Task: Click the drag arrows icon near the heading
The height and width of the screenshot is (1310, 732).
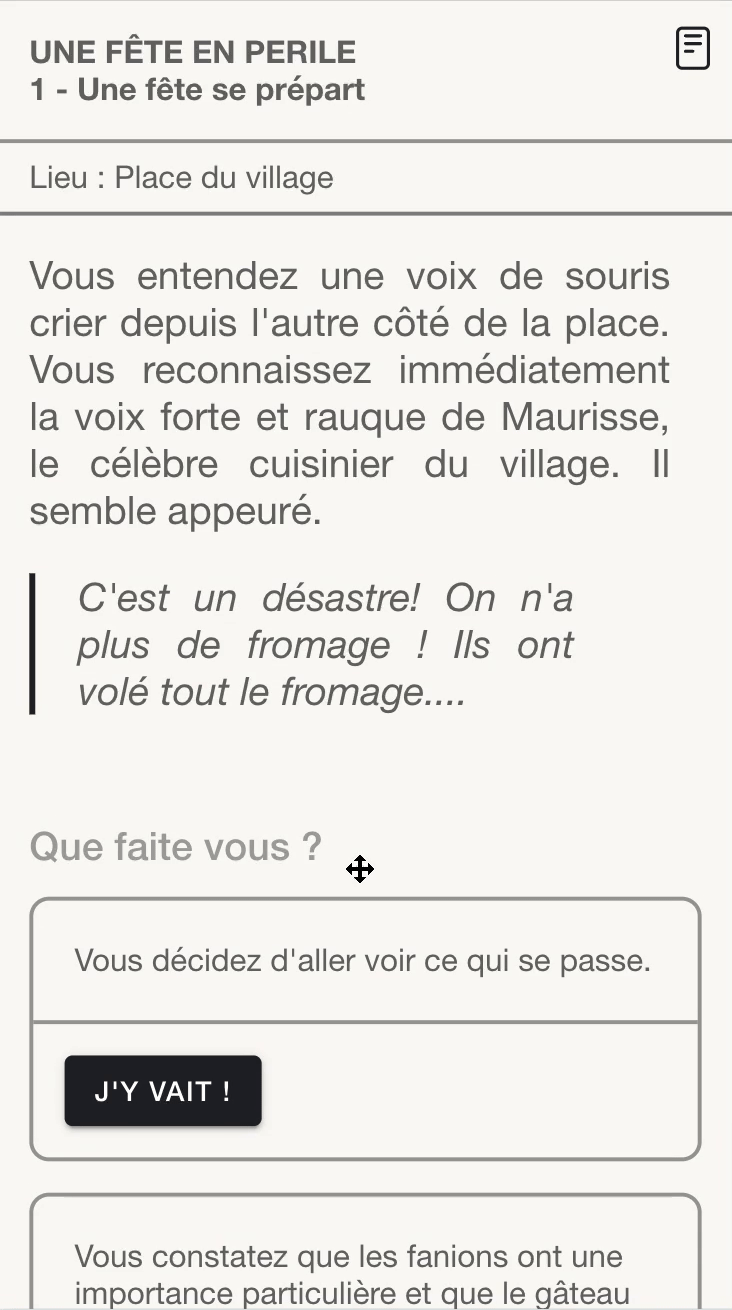Action: tap(360, 869)
